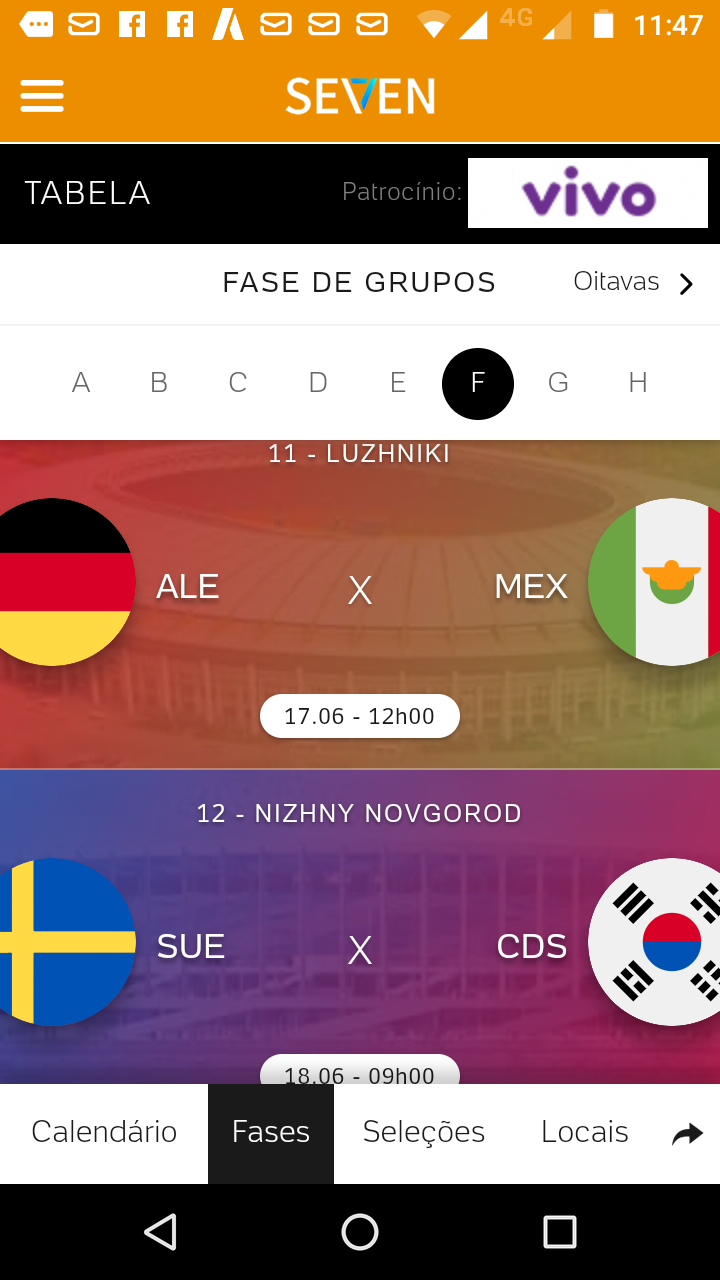Open system recent apps view
The height and width of the screenshot is (1280, 720).
tap(559, 1232)
